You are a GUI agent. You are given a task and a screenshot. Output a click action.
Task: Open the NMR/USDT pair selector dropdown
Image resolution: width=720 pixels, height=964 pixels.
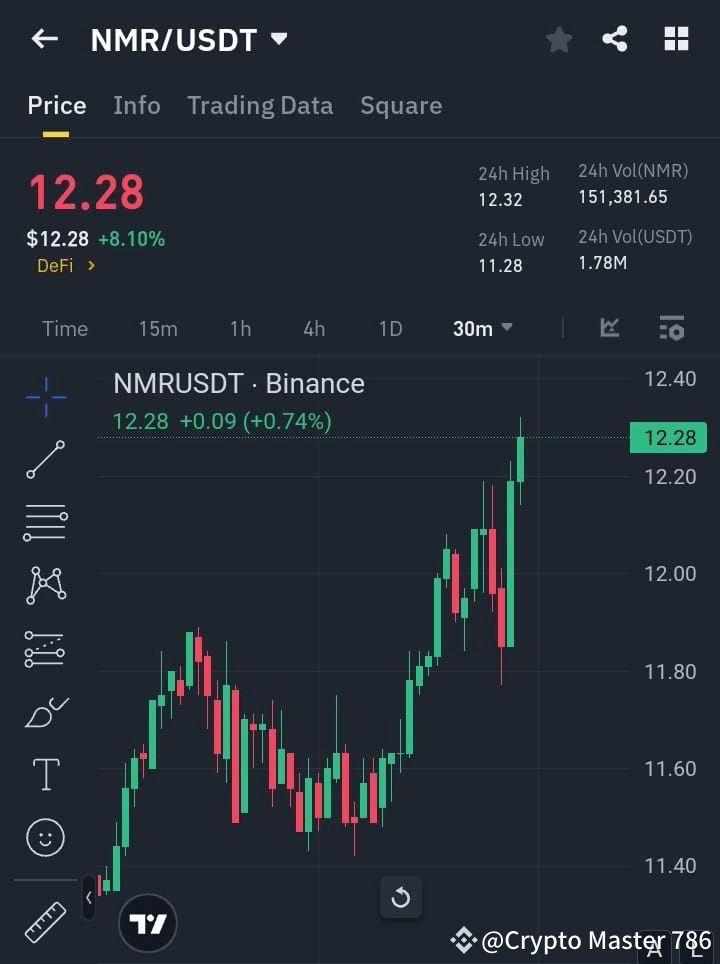(x=188, y=39)
